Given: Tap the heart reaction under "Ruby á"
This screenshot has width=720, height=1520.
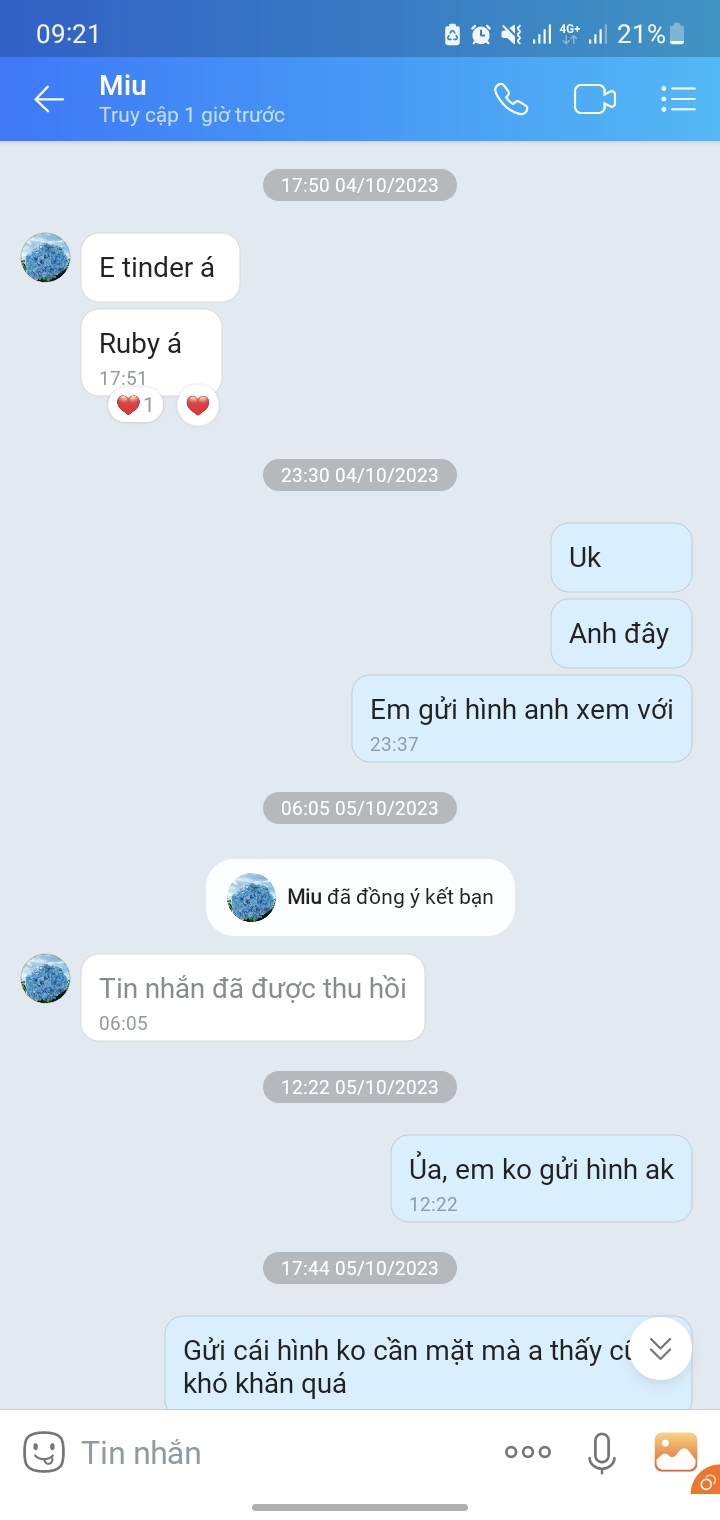Looking at the screenshot, I should [x=198, y=406].
